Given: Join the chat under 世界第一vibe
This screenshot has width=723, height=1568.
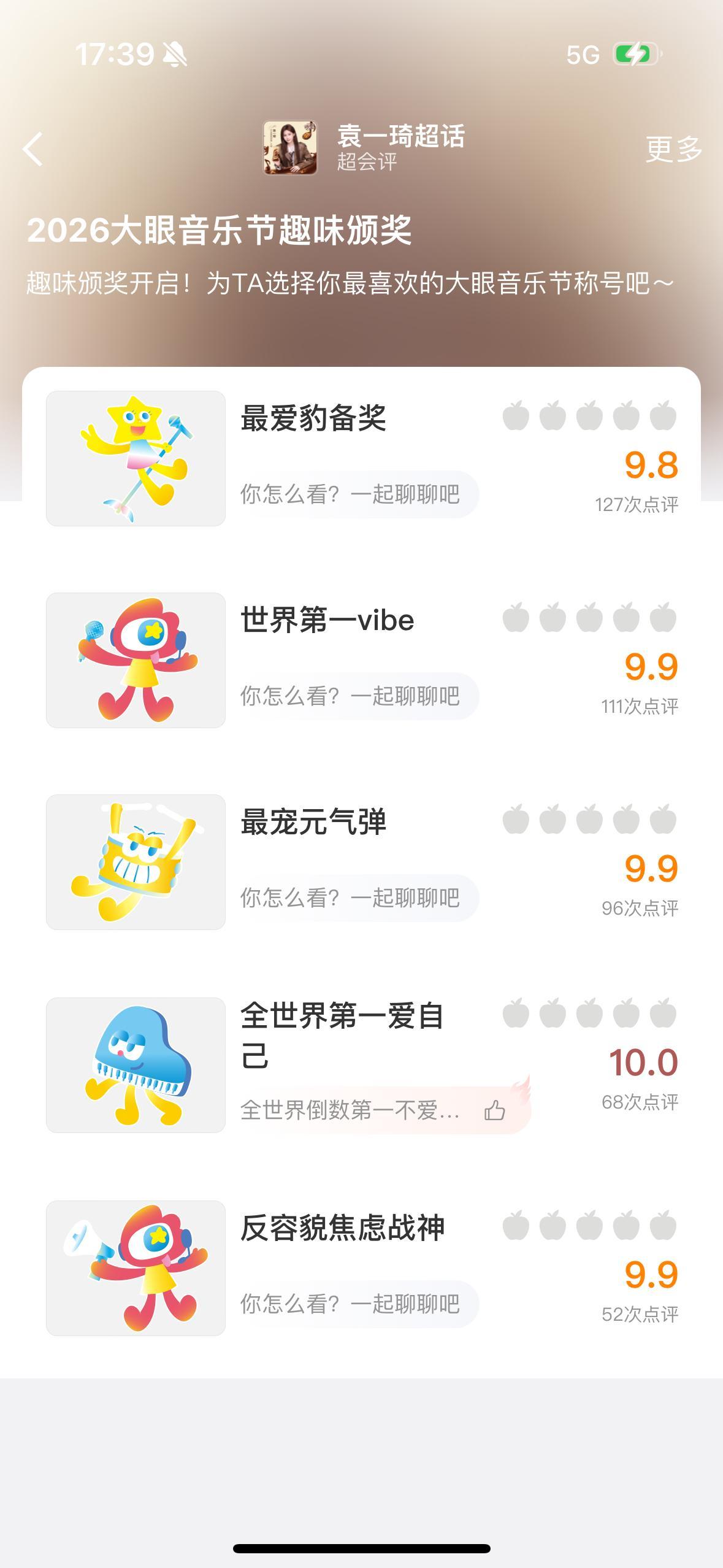Looking at the screenshot, I should [358, 696].
